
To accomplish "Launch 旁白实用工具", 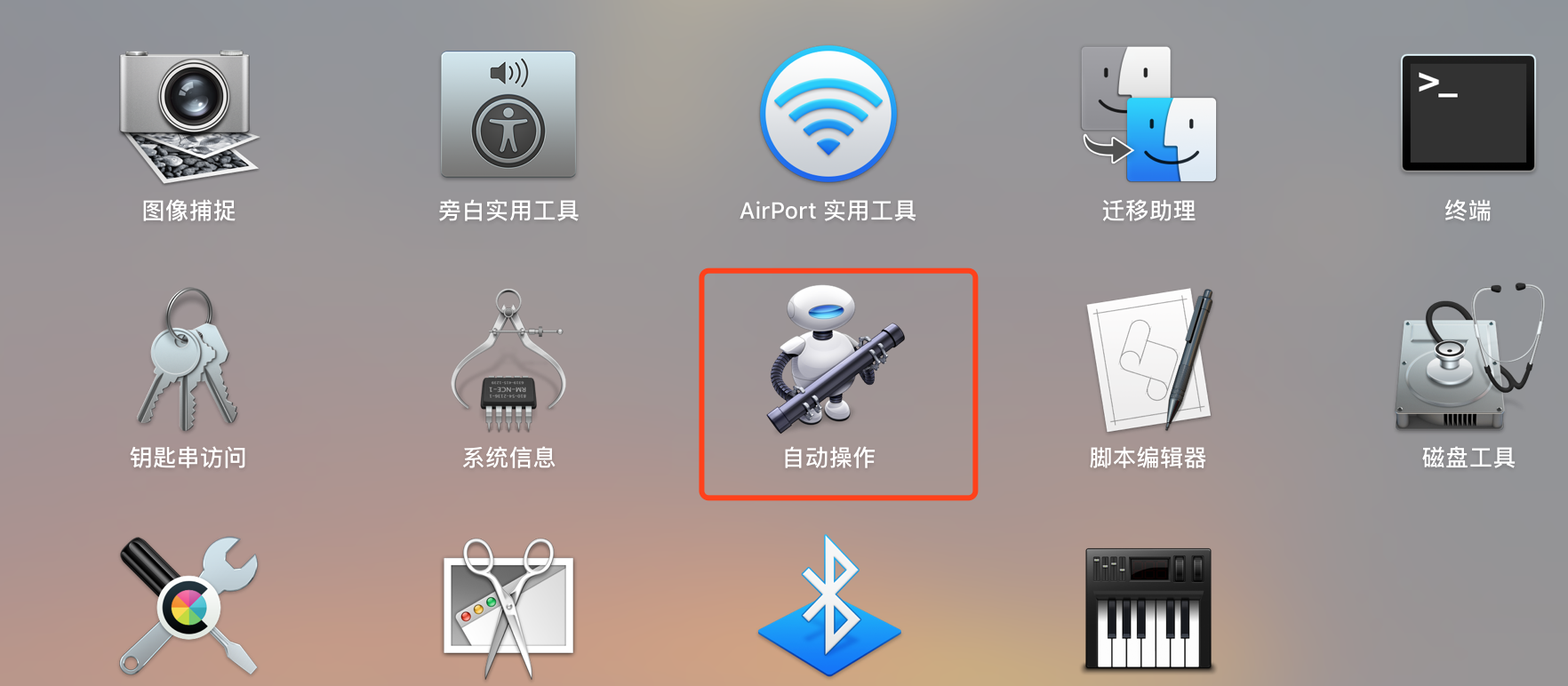I will [x=508, y=116].
